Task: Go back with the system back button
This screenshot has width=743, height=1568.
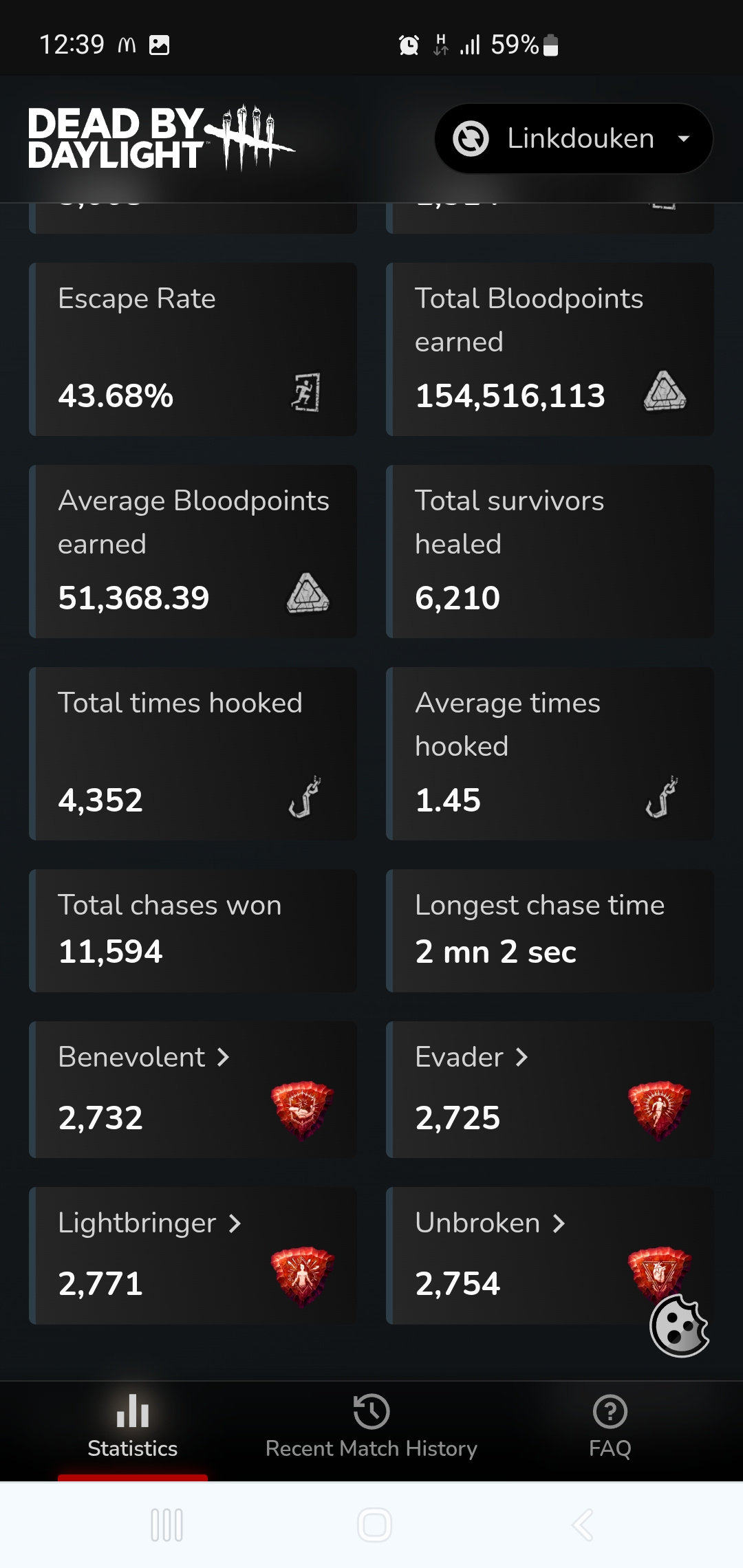Action: (582, 1525)
